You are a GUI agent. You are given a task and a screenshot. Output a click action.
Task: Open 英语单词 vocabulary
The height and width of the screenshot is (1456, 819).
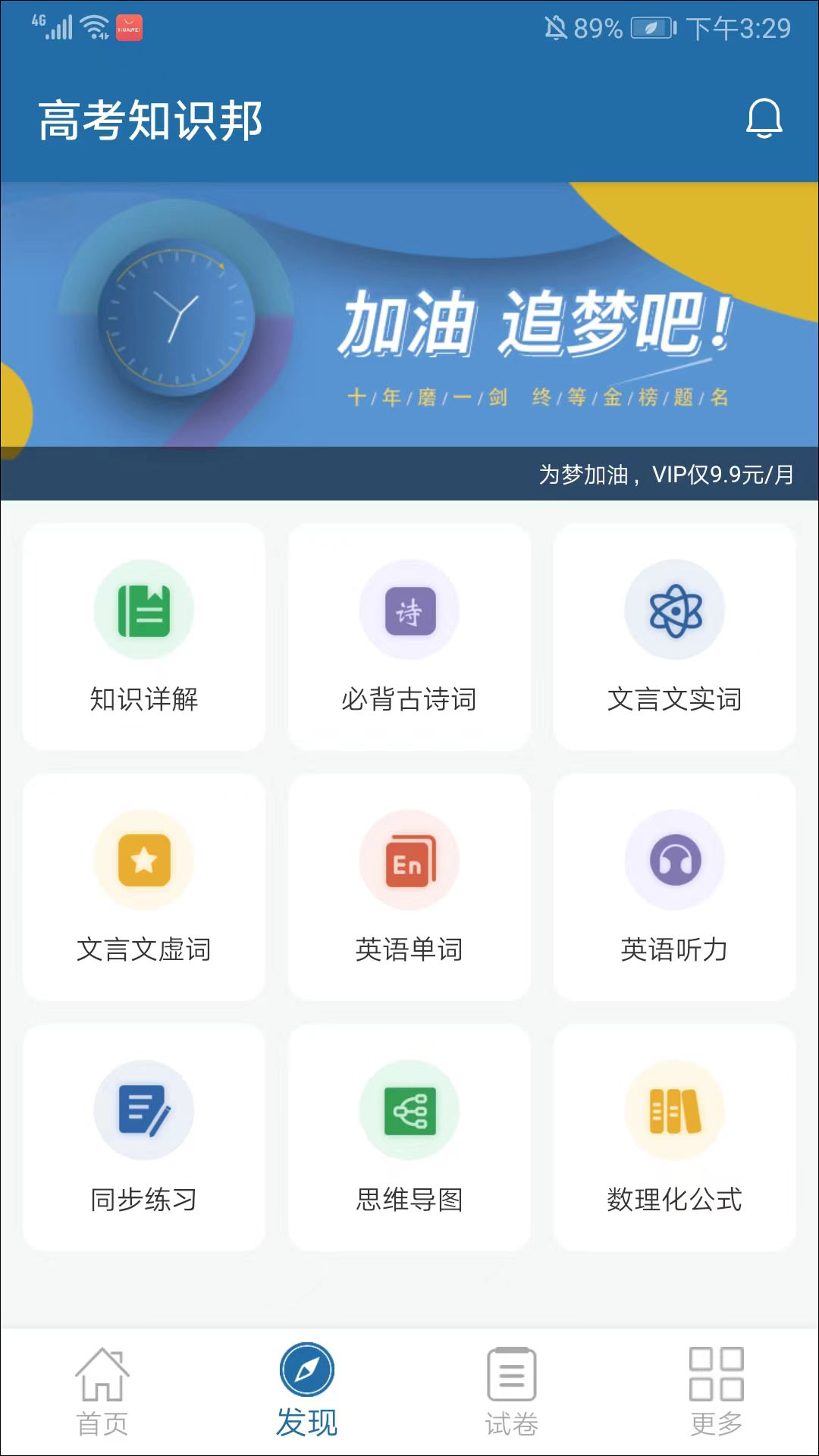tap(409, 887)
